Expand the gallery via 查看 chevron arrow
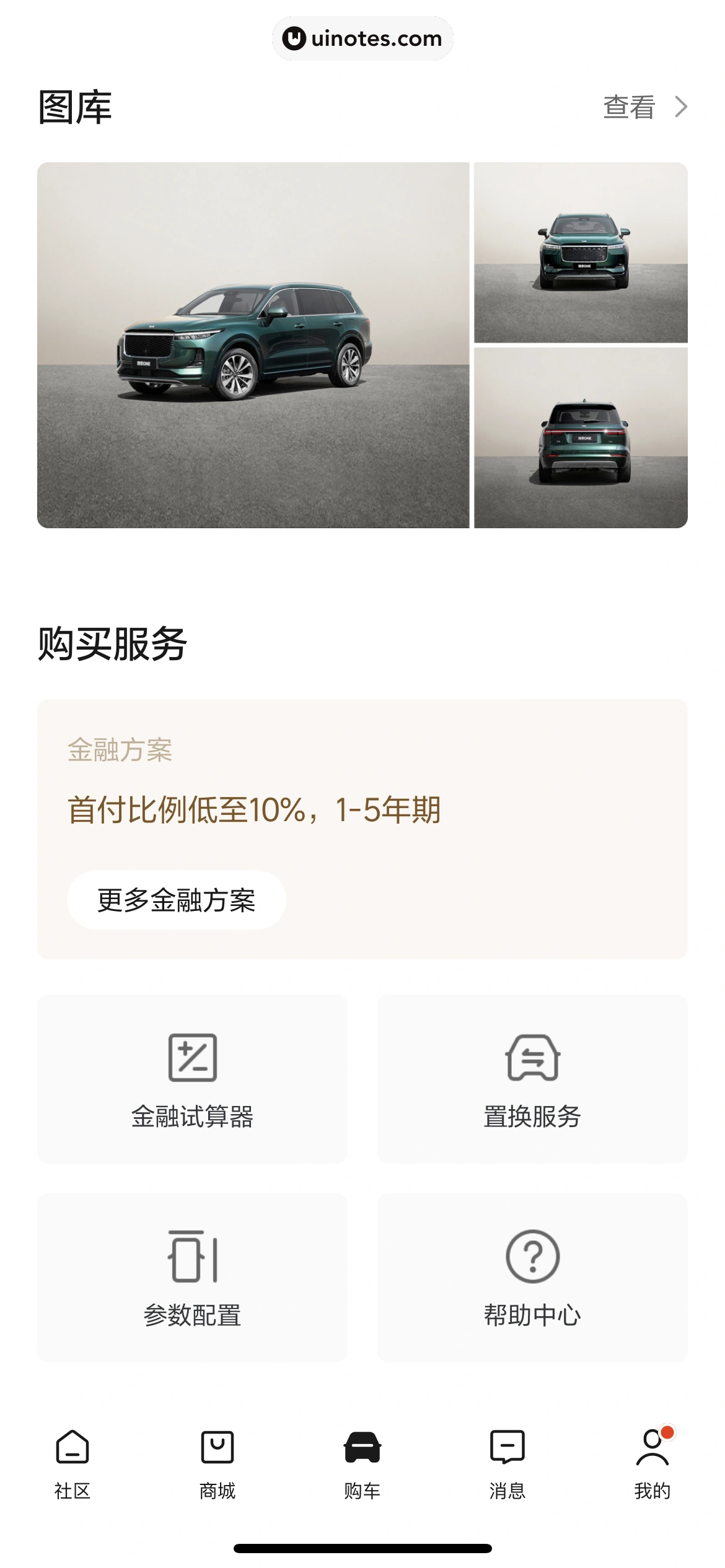Screen dimensions: 725x1568 (680, 107)
